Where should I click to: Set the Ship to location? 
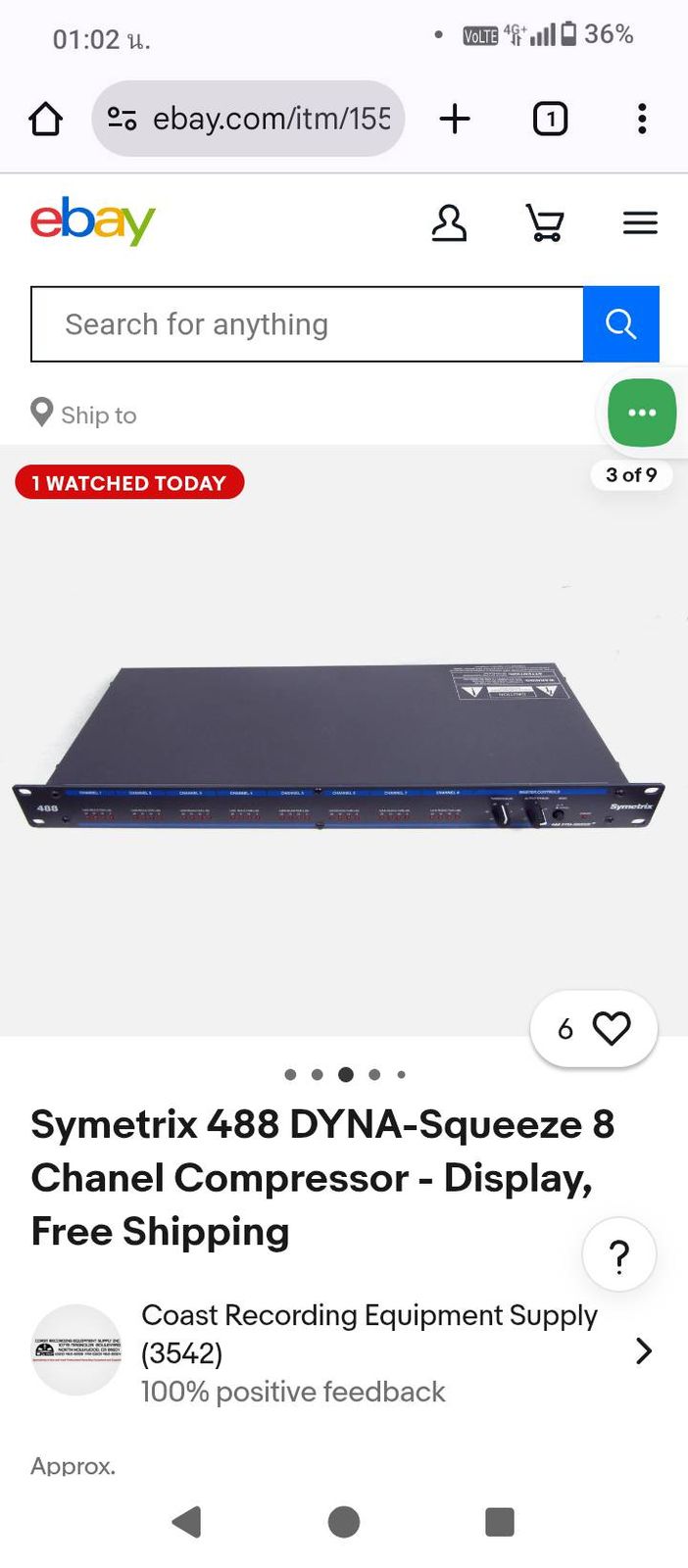tap(84, 415)
